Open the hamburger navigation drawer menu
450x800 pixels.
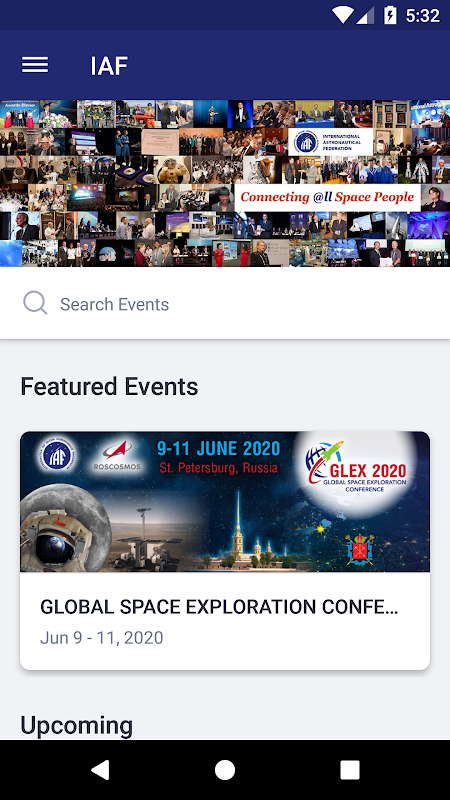(35, 65)
